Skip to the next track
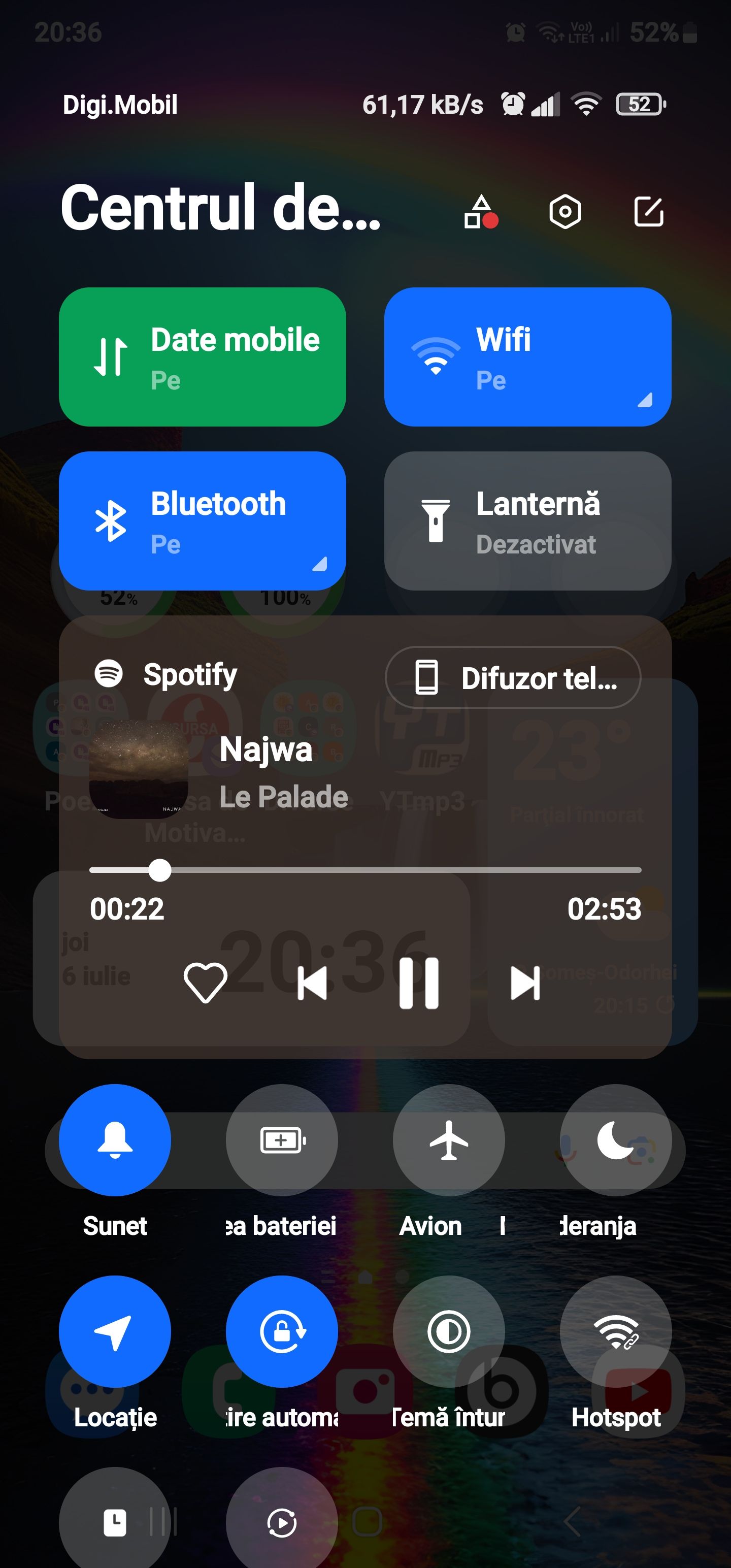 click(x=525, y=979)
